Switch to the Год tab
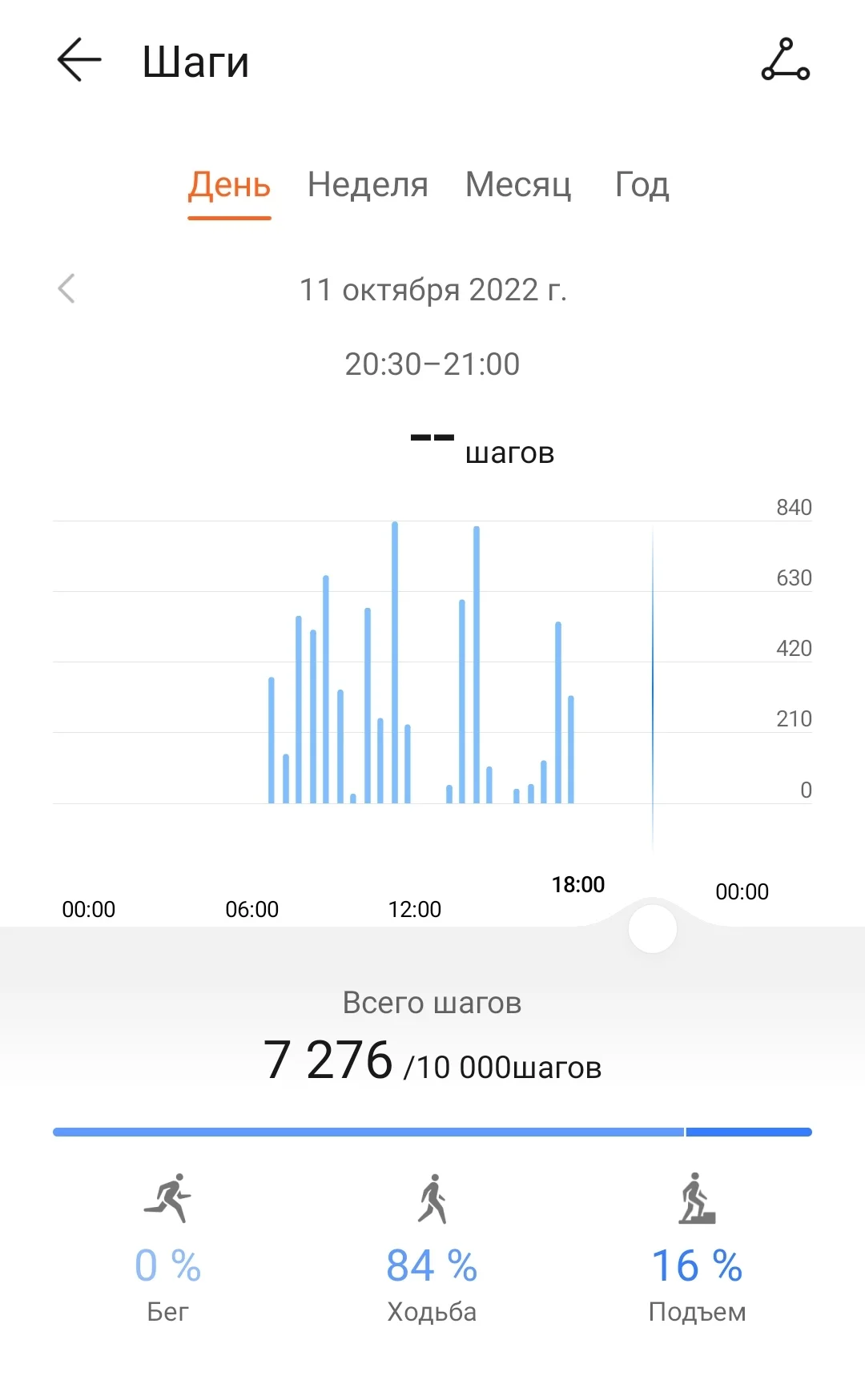The height and width of the screenshot is (1400, 865). (642, 186)
